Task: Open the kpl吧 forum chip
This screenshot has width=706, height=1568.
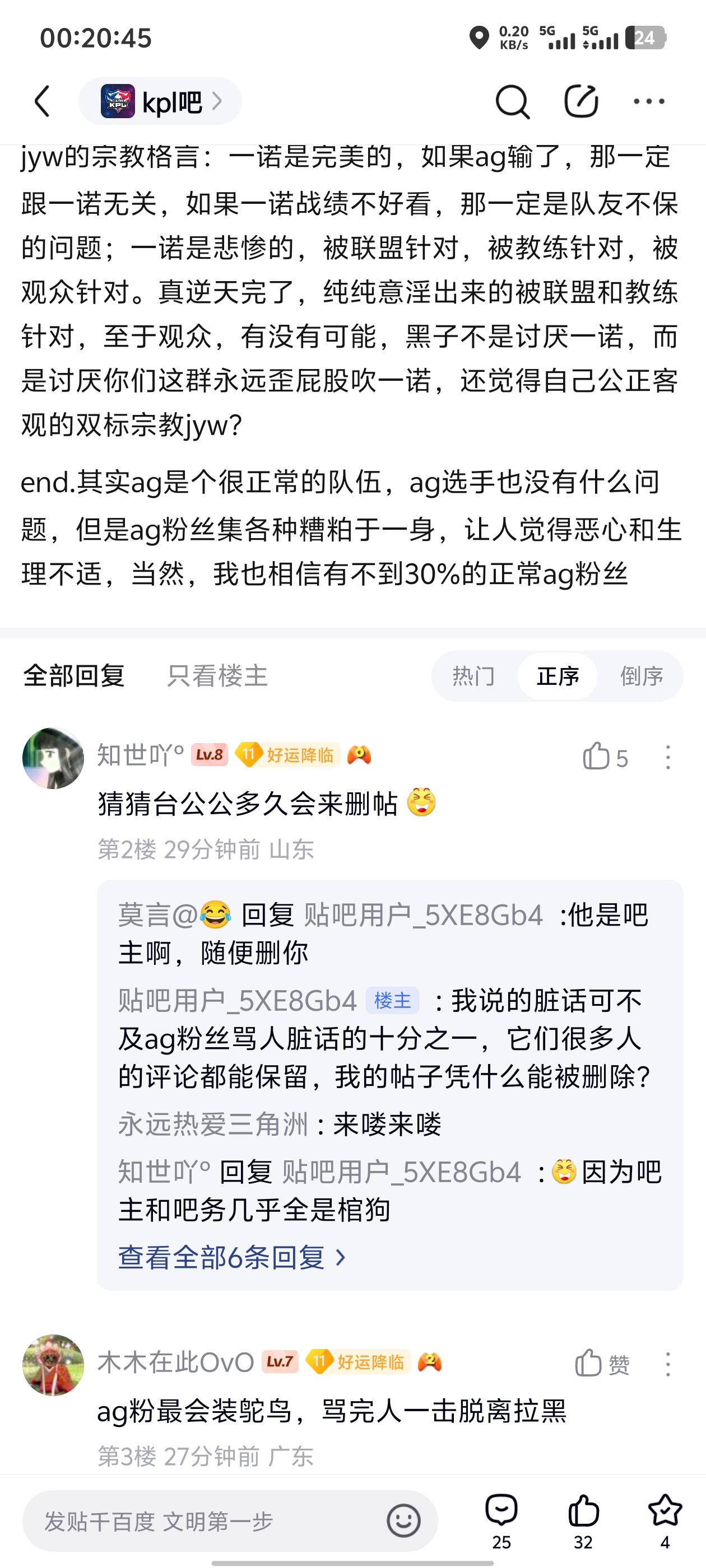Action: (160, 102)
